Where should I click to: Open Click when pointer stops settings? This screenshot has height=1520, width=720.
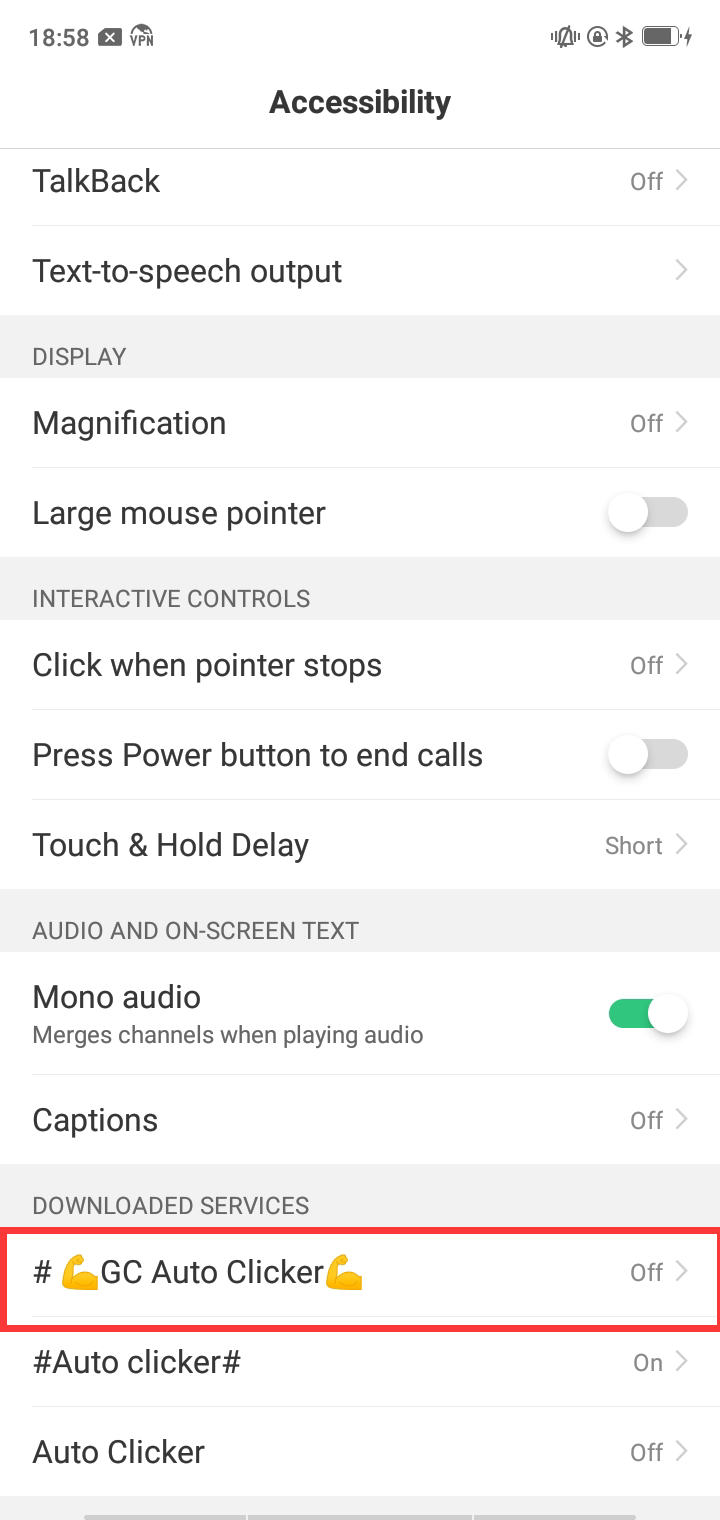tap(683, 664)
